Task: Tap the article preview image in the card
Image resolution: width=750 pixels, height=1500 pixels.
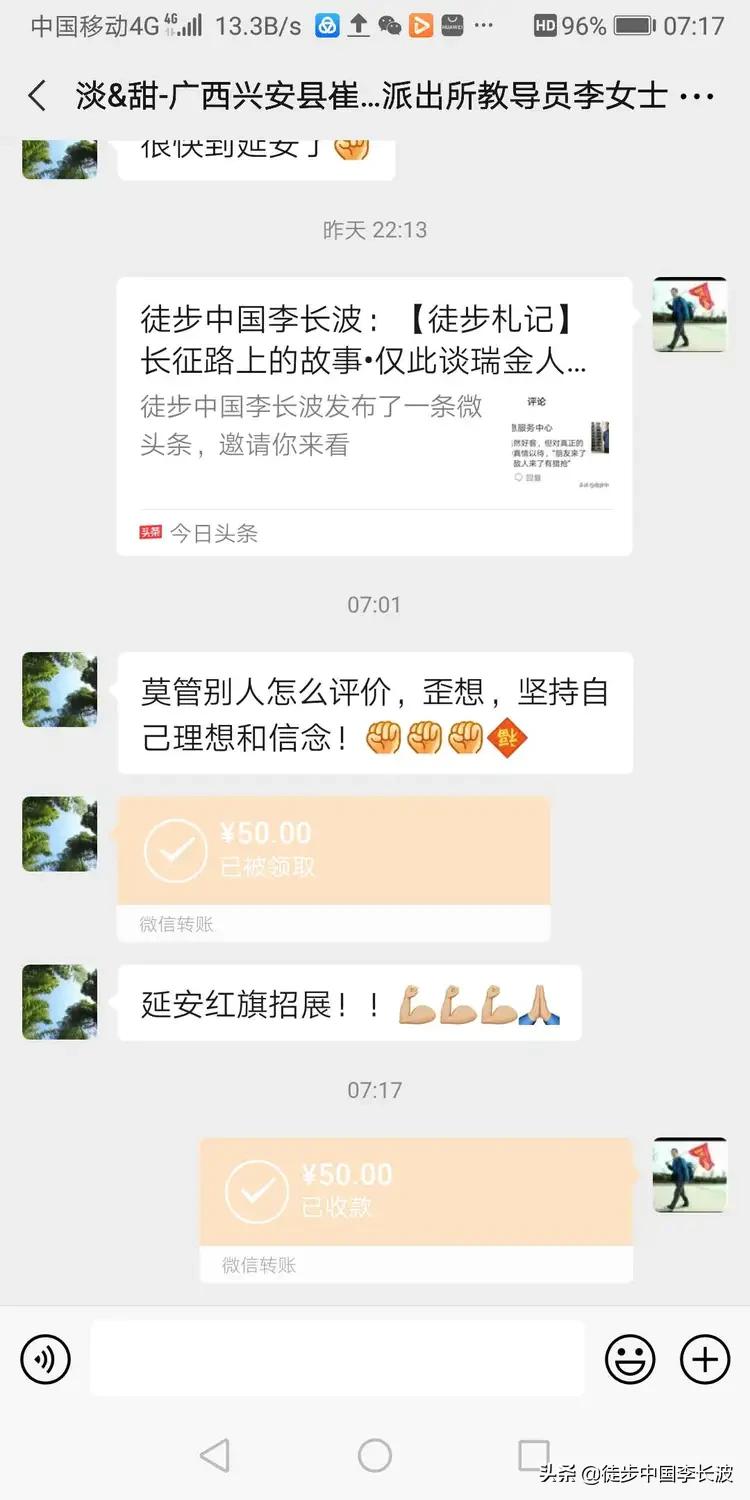Action: [558, 440]
